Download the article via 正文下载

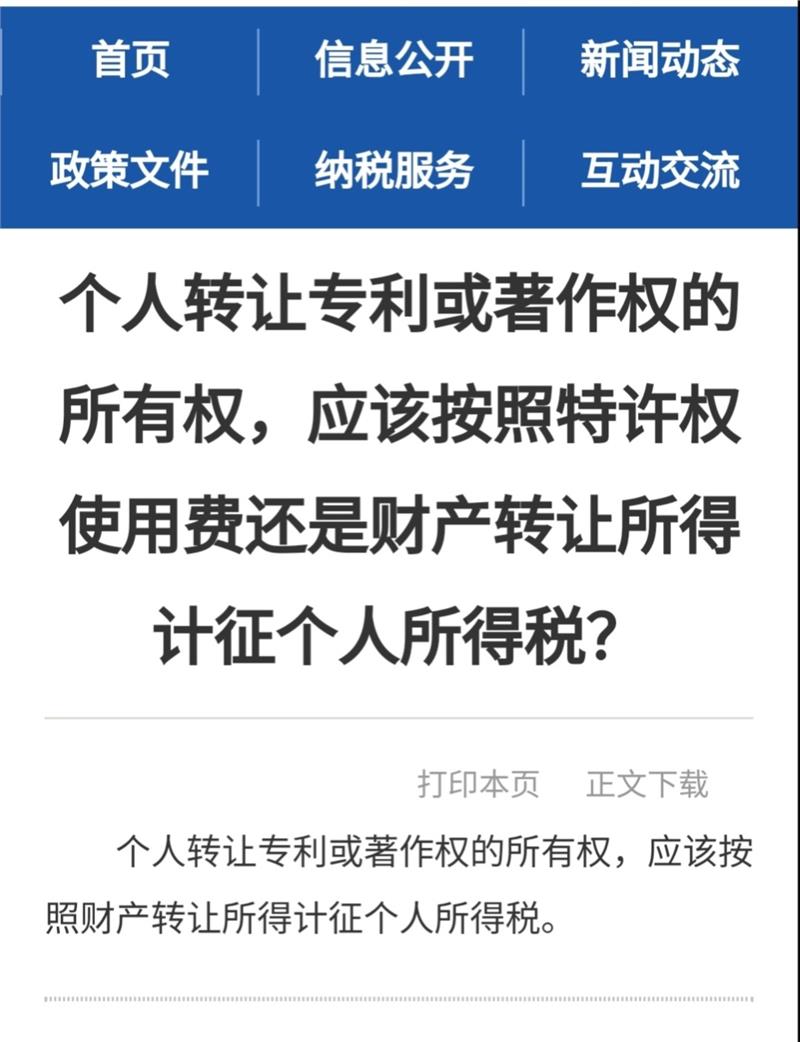(x=647, y=785)
